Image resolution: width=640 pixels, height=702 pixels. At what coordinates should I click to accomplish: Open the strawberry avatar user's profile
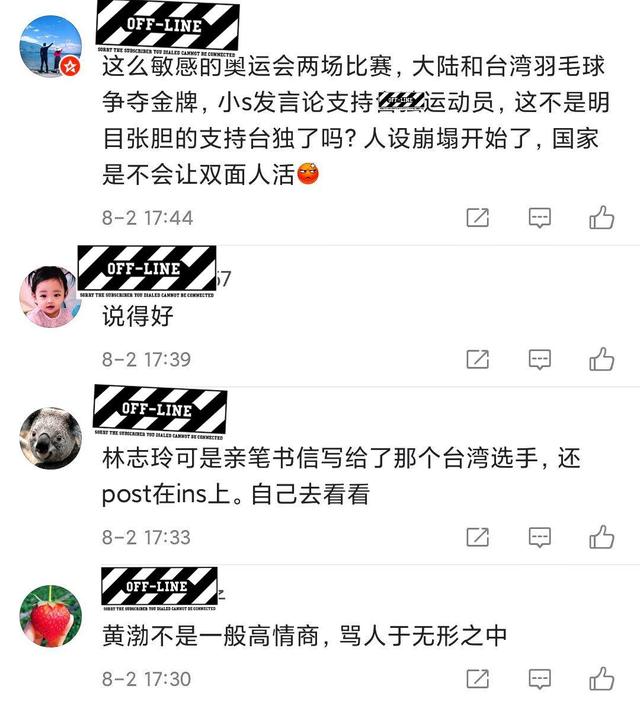click(x=50, y=615)
